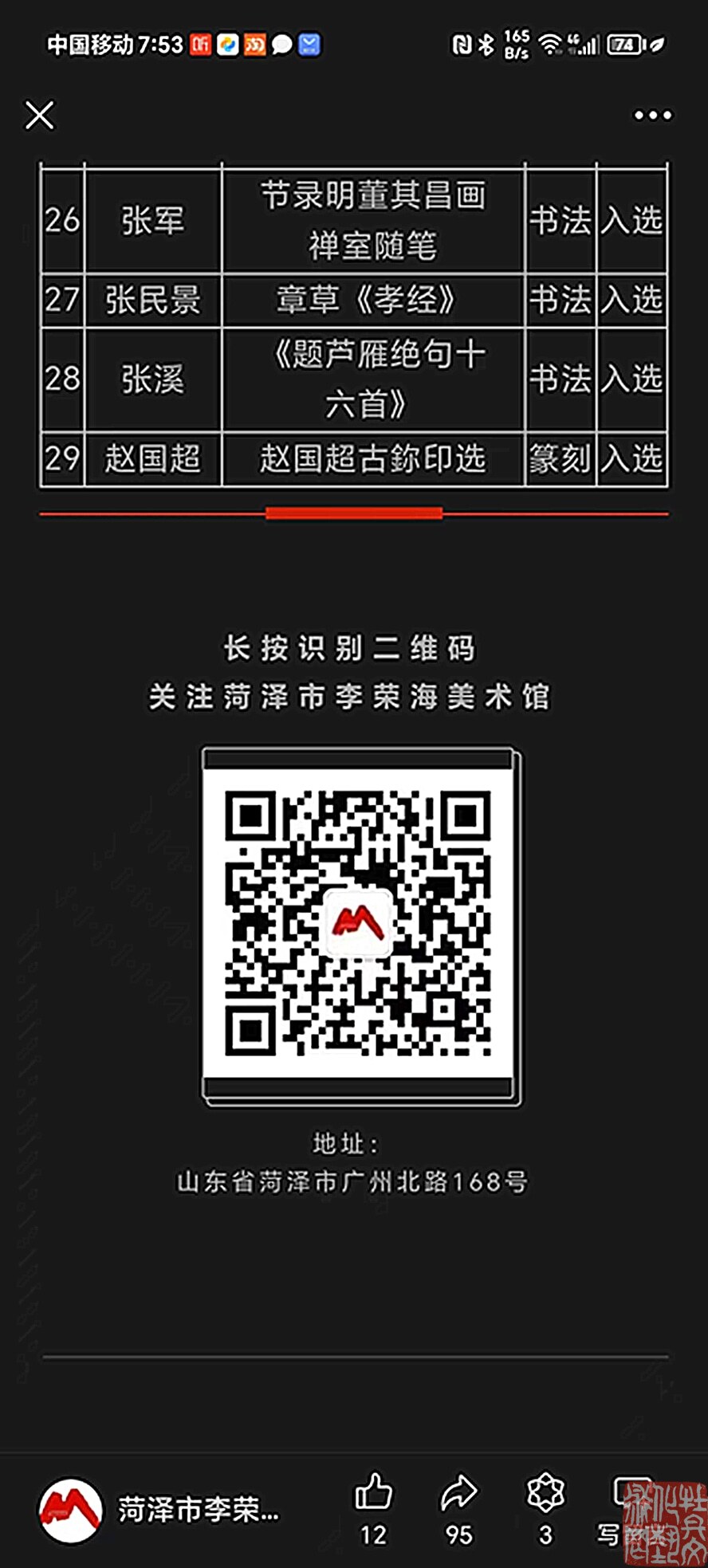The height and width of the screenshot is (1568, 708).
Task: Tap the flower-shaped 在看 icon
Action: [x=545, y=1494]
